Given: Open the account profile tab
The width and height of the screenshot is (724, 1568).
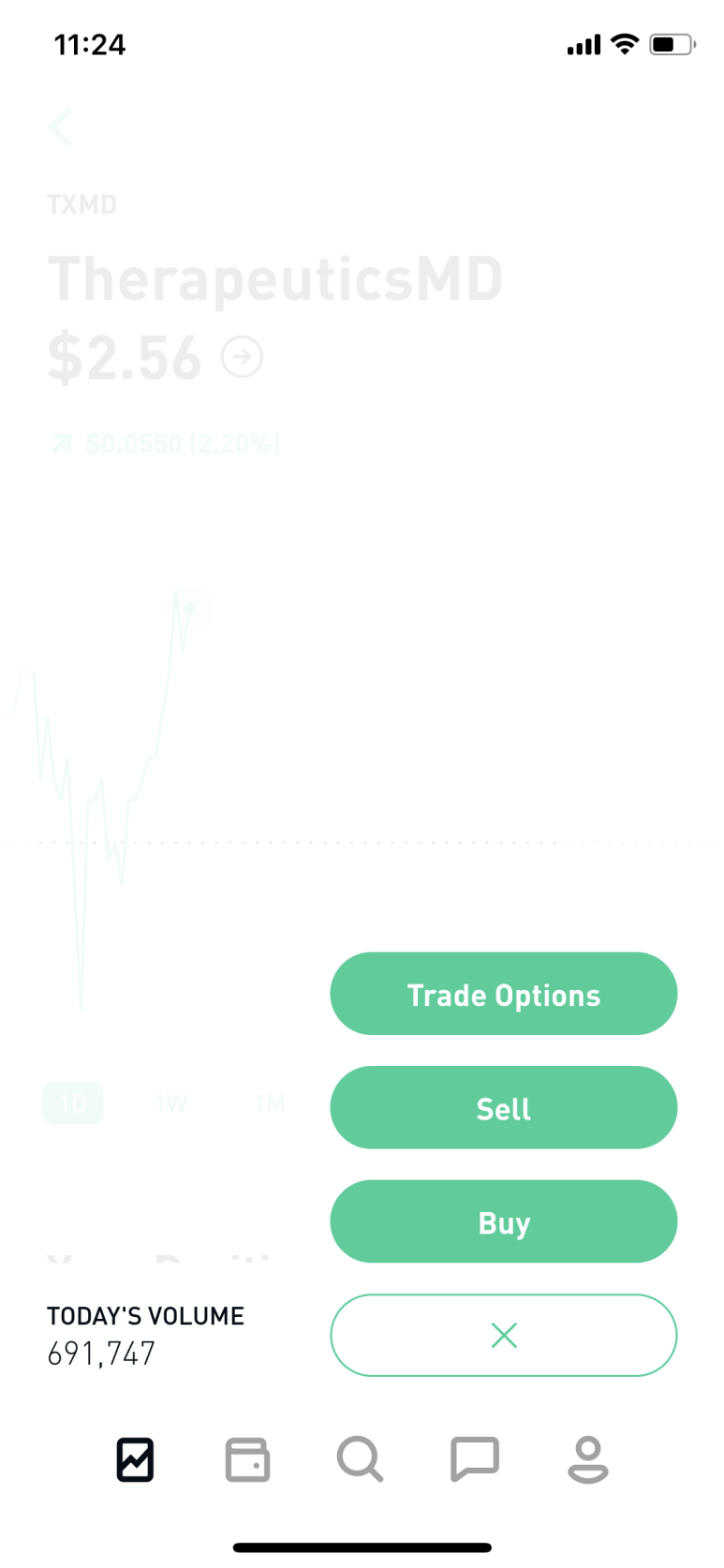Looking at the screenshot, I should click(588, 1459).
